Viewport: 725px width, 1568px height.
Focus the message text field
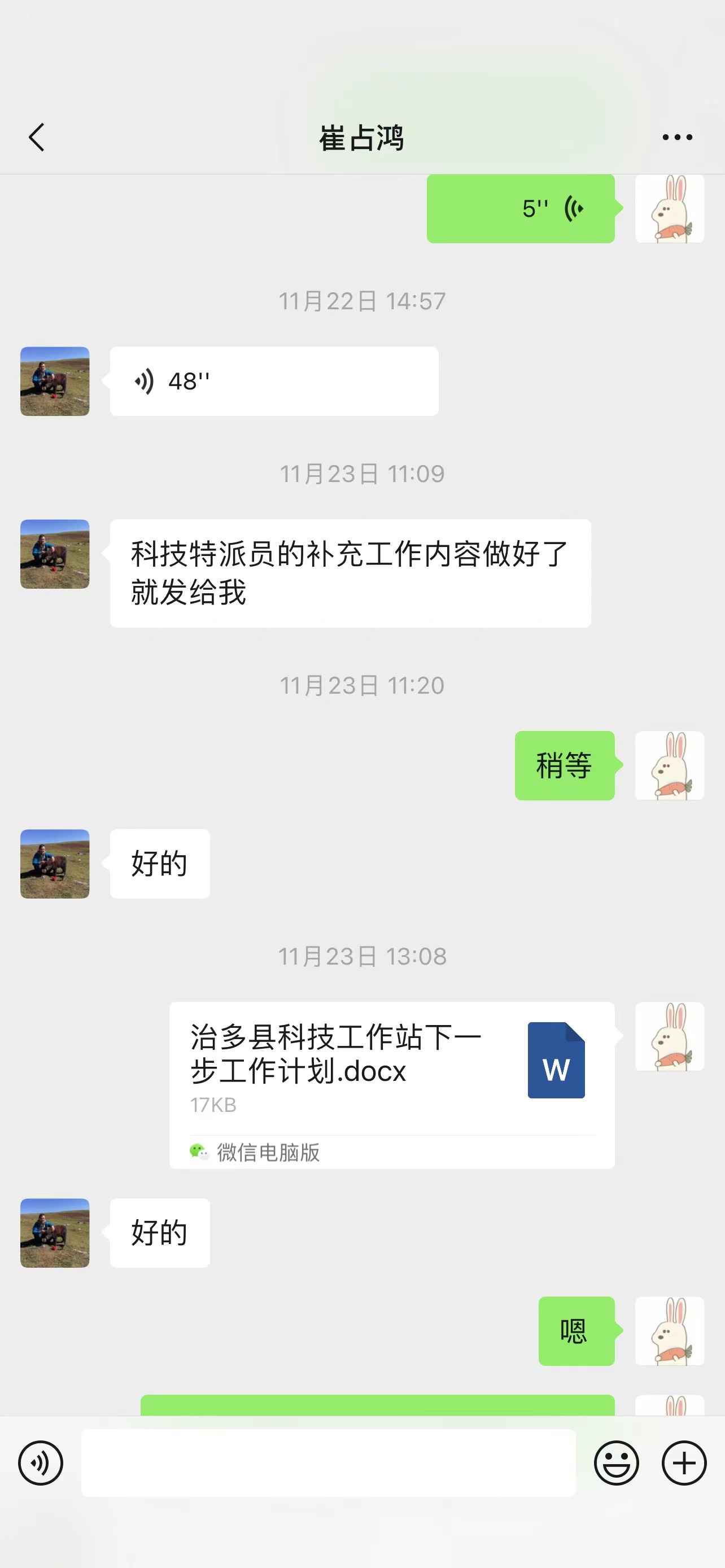pos(329,1462)
